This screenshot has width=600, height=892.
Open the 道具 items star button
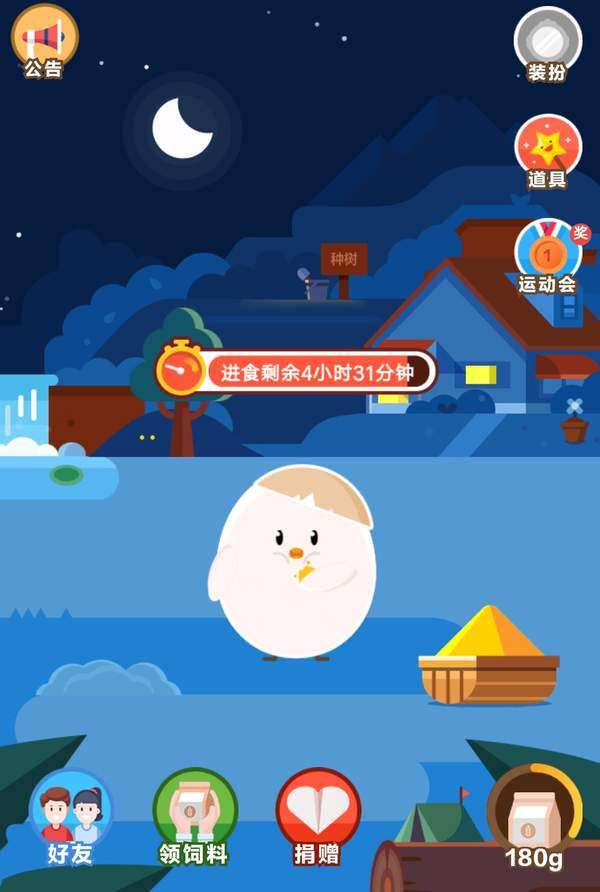[x=547, y=150]
